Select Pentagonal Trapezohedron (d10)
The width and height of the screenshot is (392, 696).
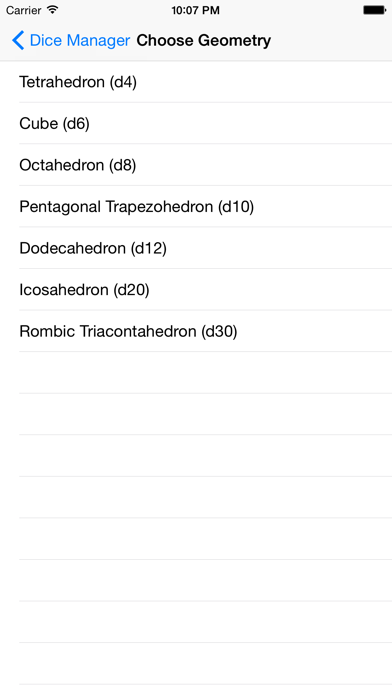(196, 207)
